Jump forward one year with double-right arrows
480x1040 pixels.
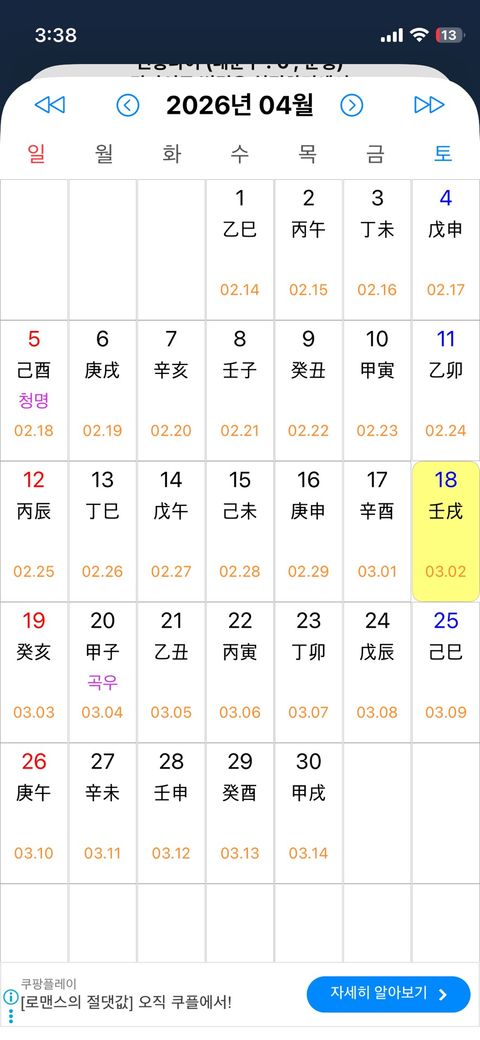[429, 105]
